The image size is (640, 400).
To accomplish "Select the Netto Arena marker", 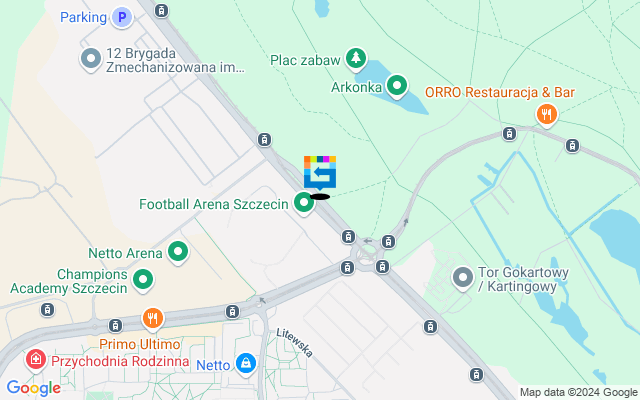I will point(179,252).
